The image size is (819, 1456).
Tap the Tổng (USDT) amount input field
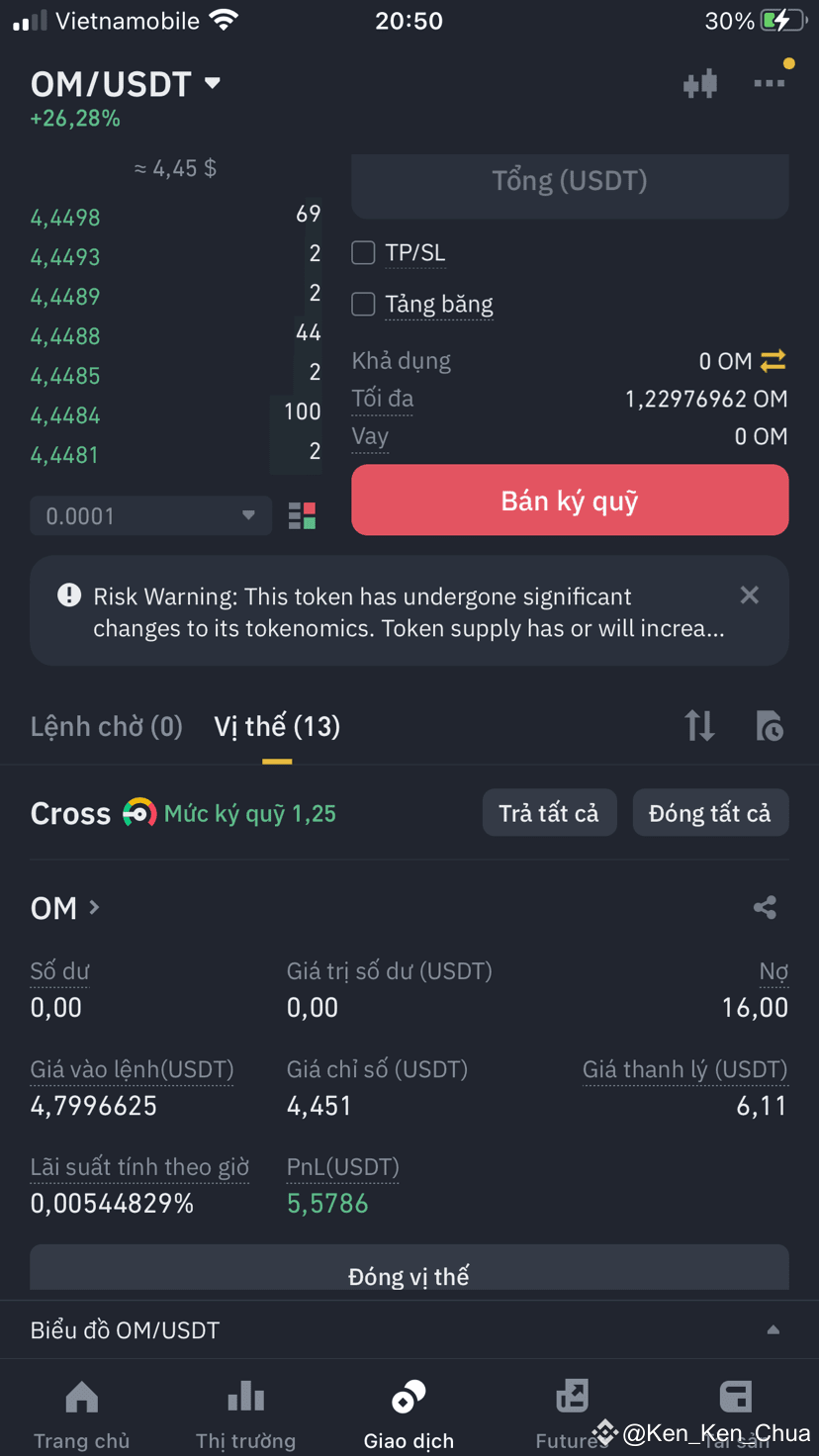pos(570,185)
